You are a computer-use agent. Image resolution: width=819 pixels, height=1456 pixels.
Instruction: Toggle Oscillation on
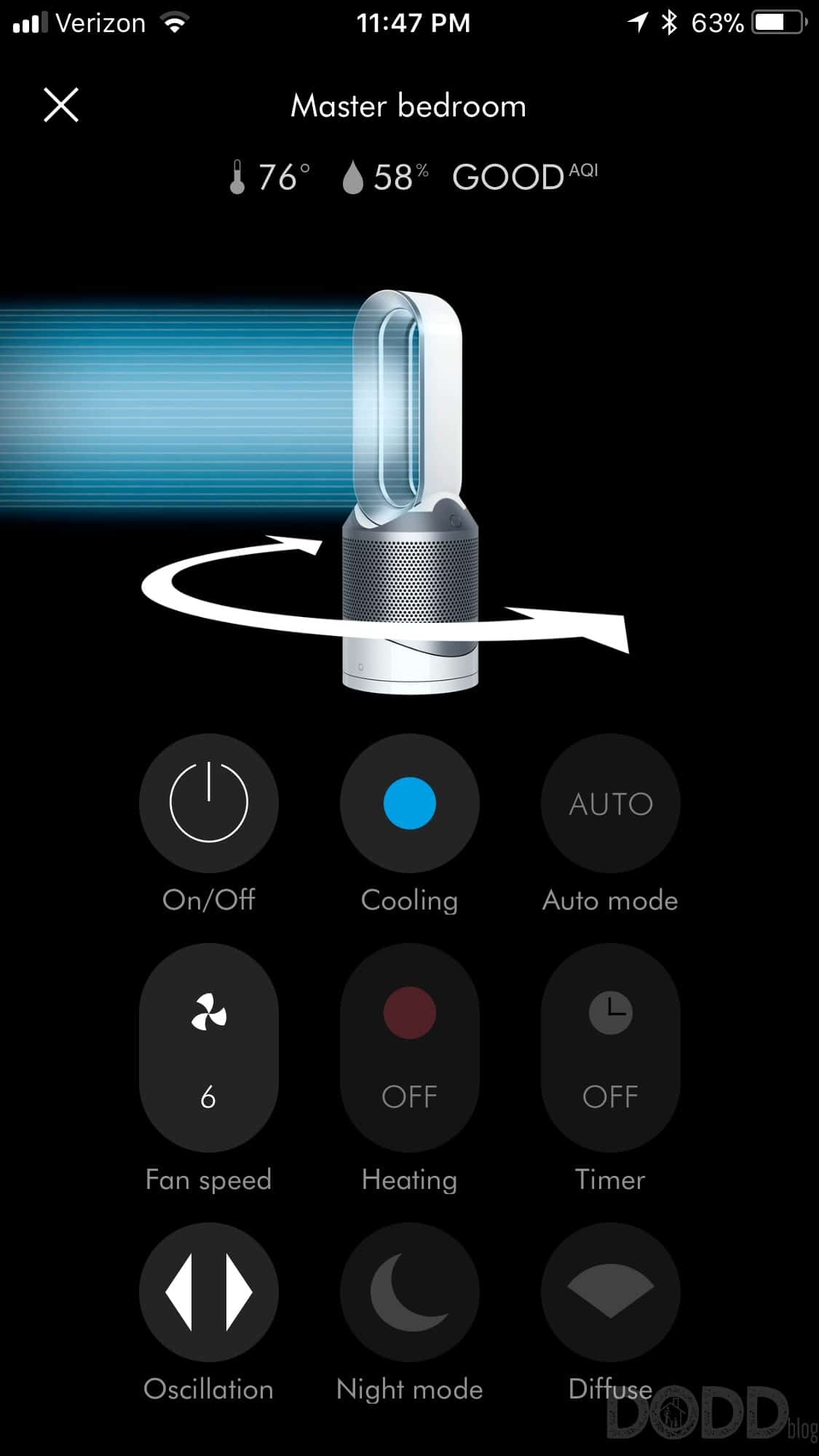click(x=209, y=1294)
